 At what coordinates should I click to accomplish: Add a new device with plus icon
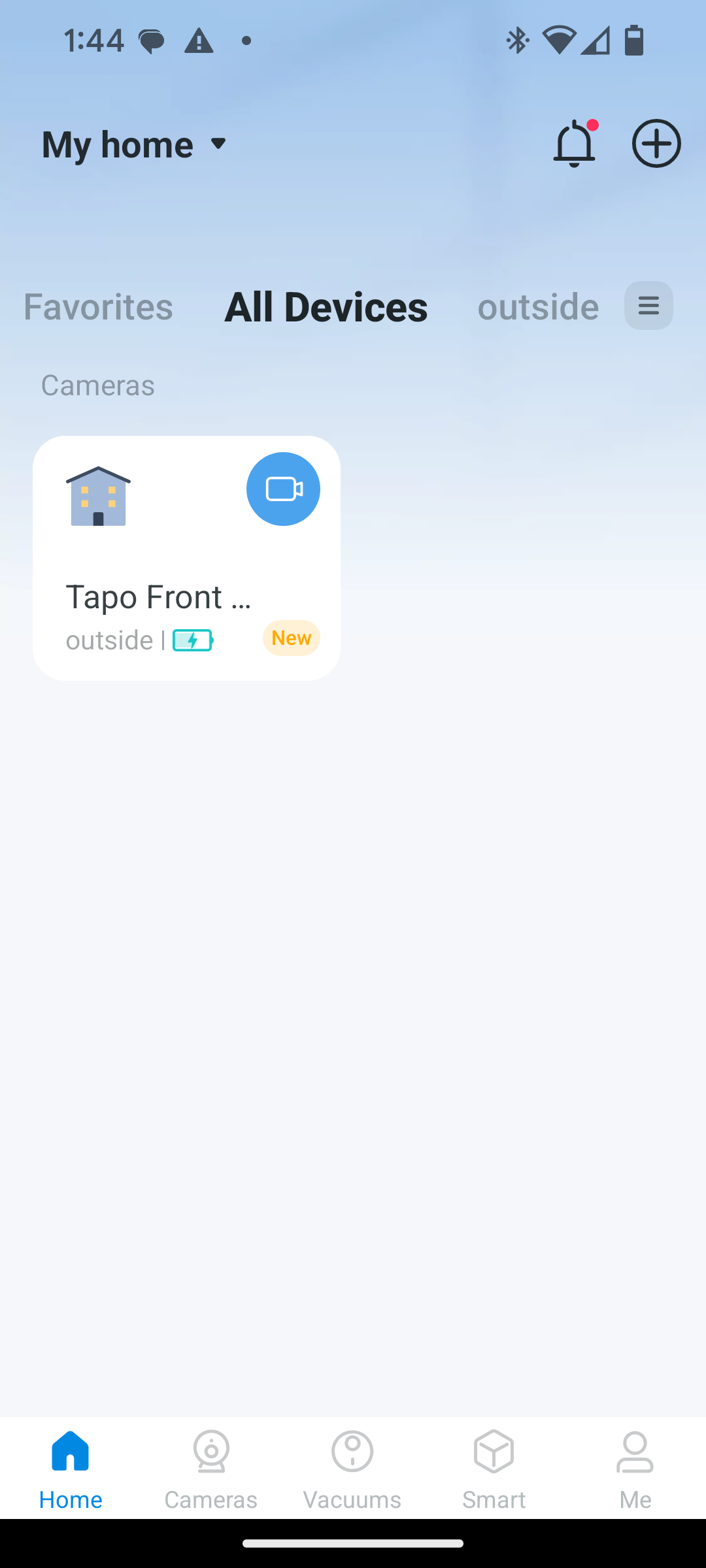tap(656, 143)
